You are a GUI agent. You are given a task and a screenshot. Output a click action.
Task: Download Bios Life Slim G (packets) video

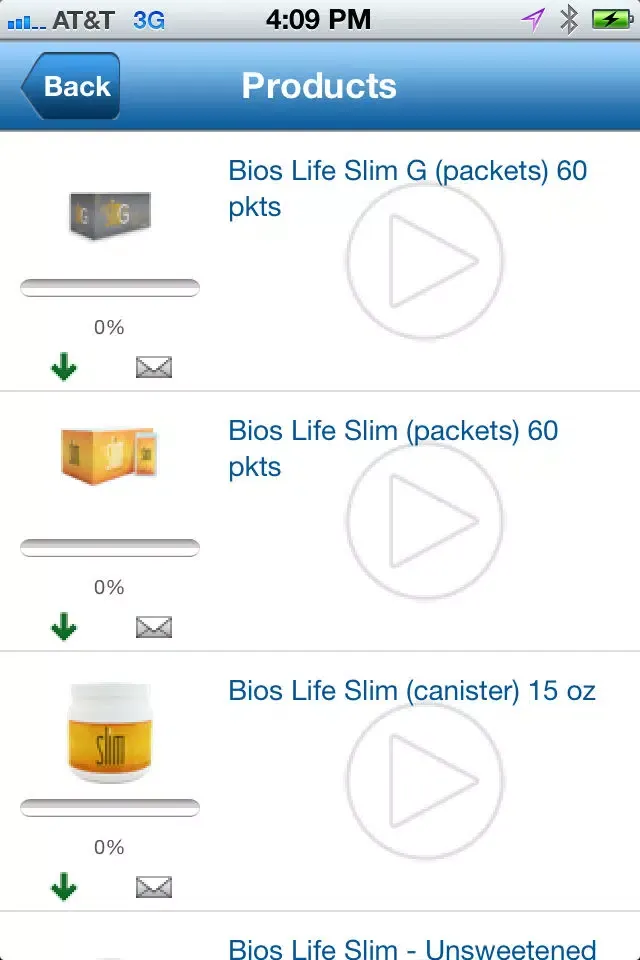(x=64, y=368)
